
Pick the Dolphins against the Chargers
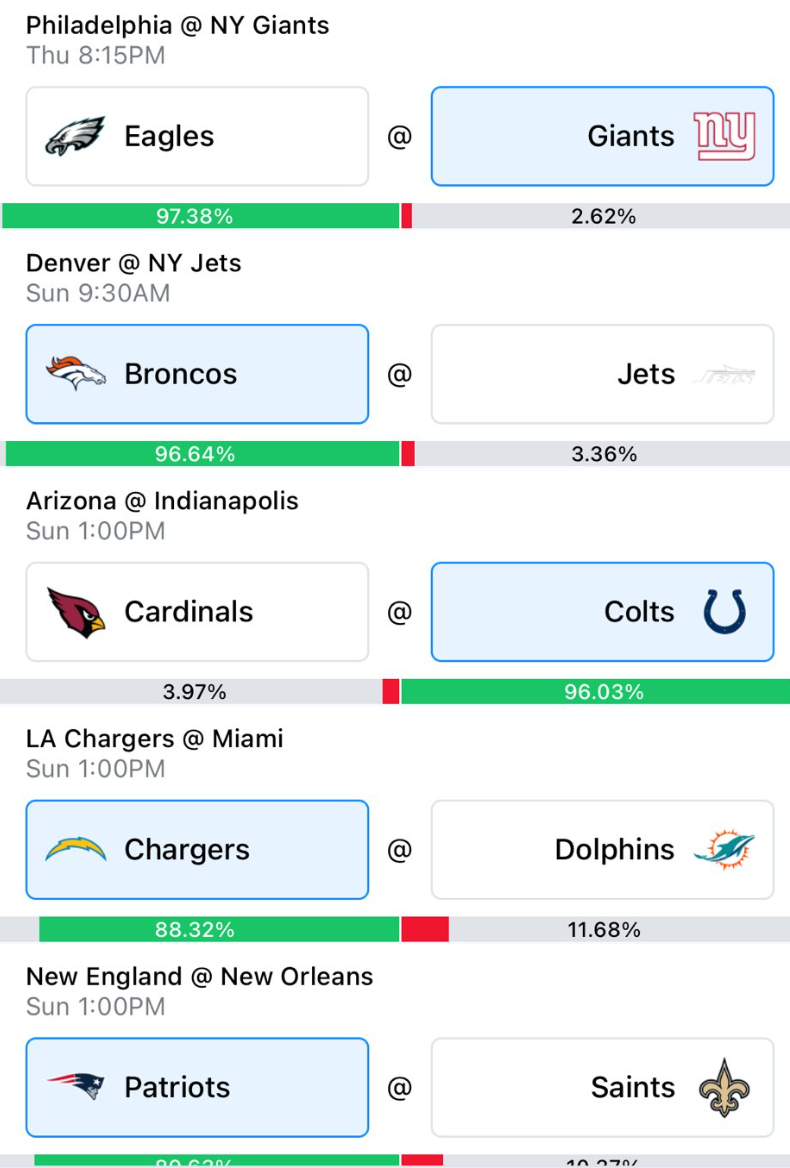pos(602,849)
